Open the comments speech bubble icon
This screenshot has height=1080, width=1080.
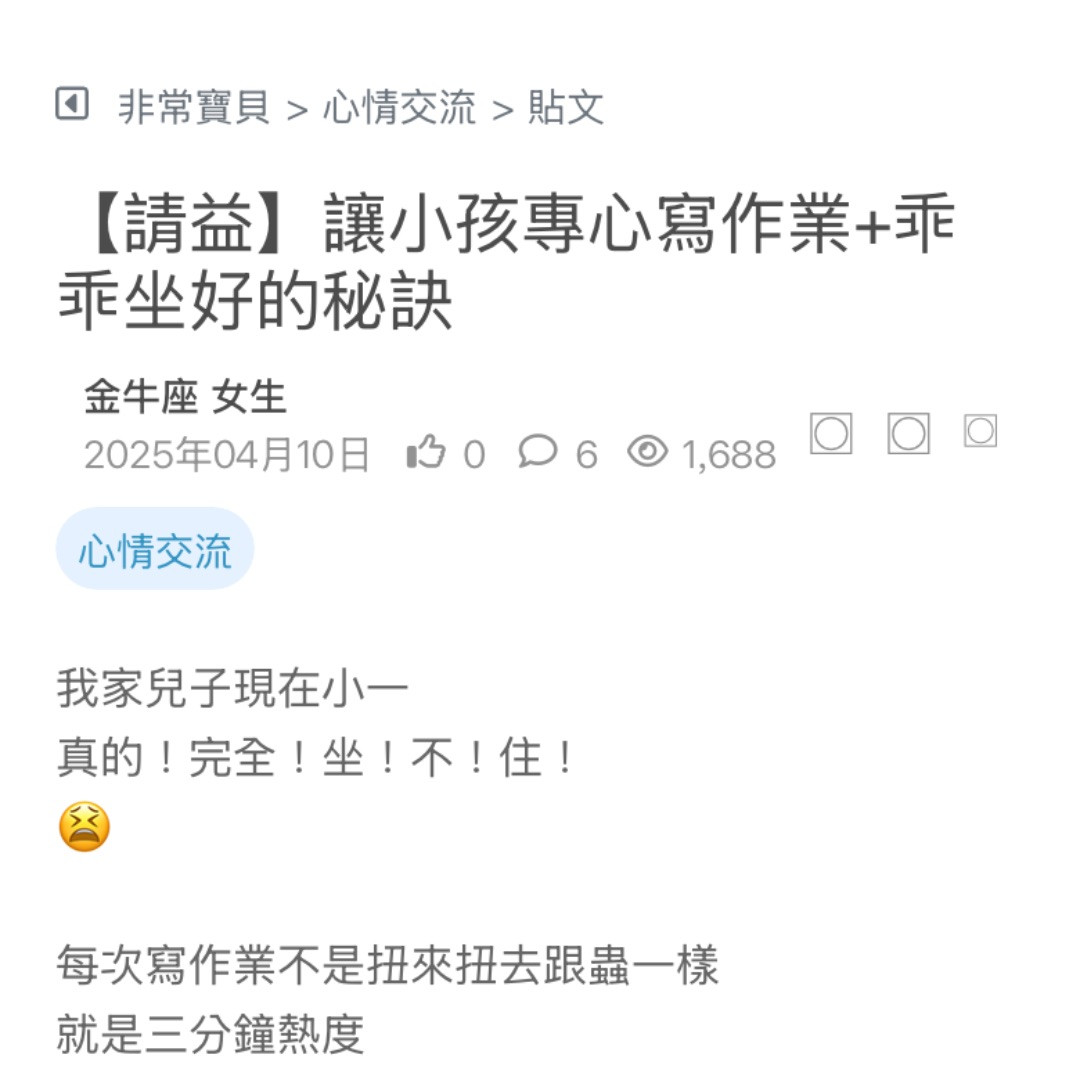point(538,452)
